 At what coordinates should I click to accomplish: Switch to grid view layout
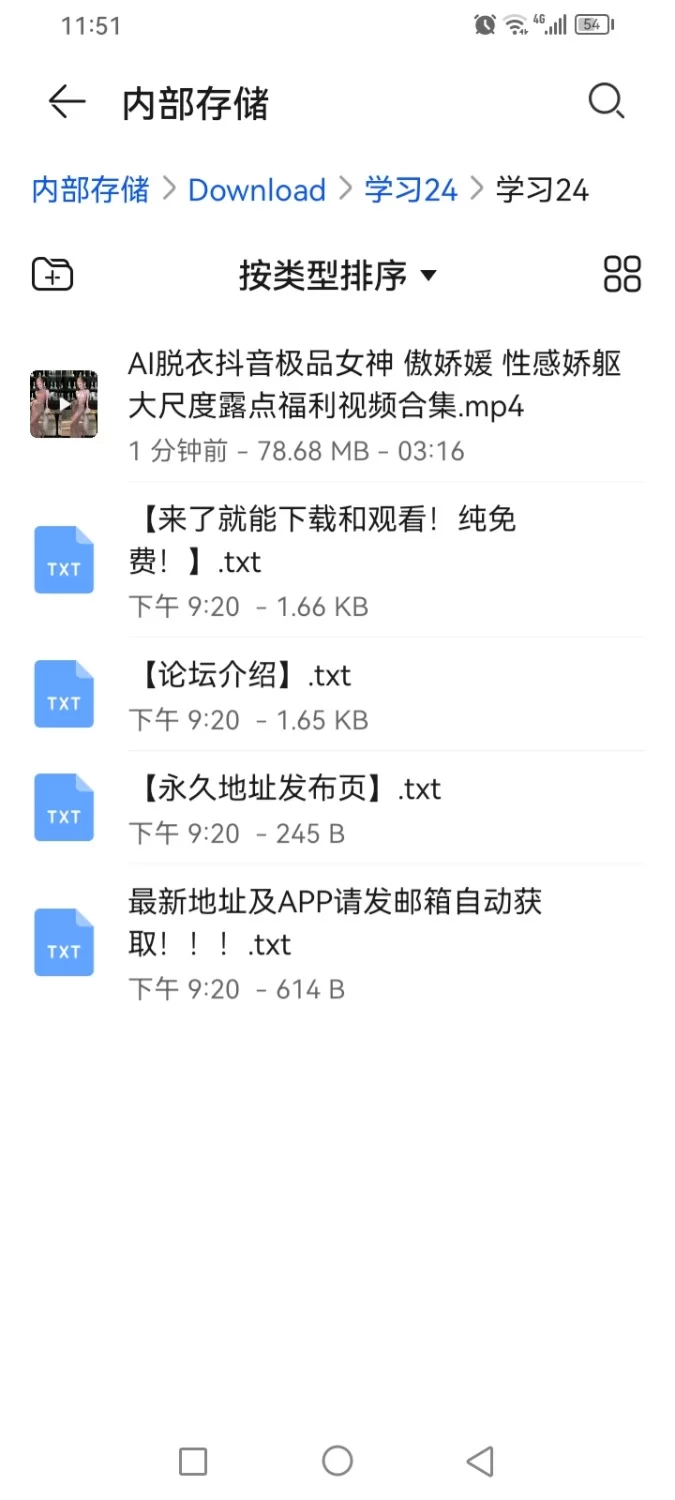[x=622, y=274]
